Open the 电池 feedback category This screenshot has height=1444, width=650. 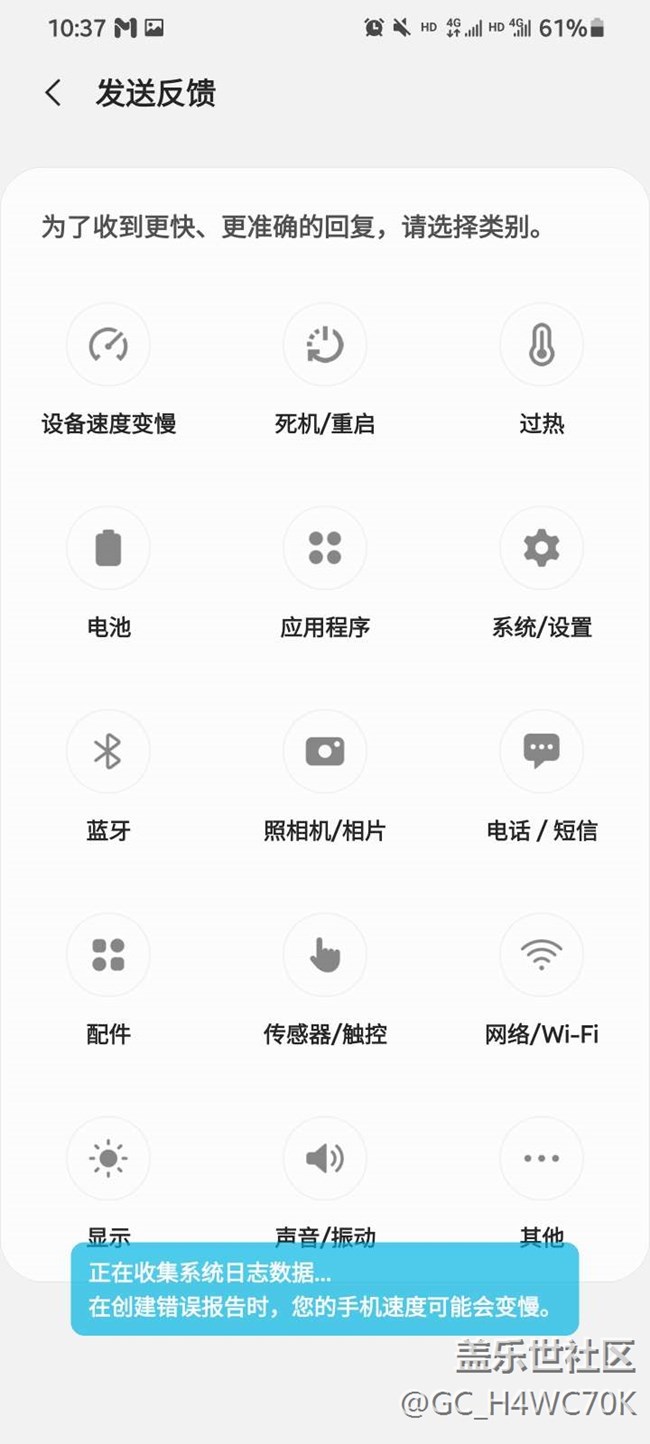(x=108, y=549)
